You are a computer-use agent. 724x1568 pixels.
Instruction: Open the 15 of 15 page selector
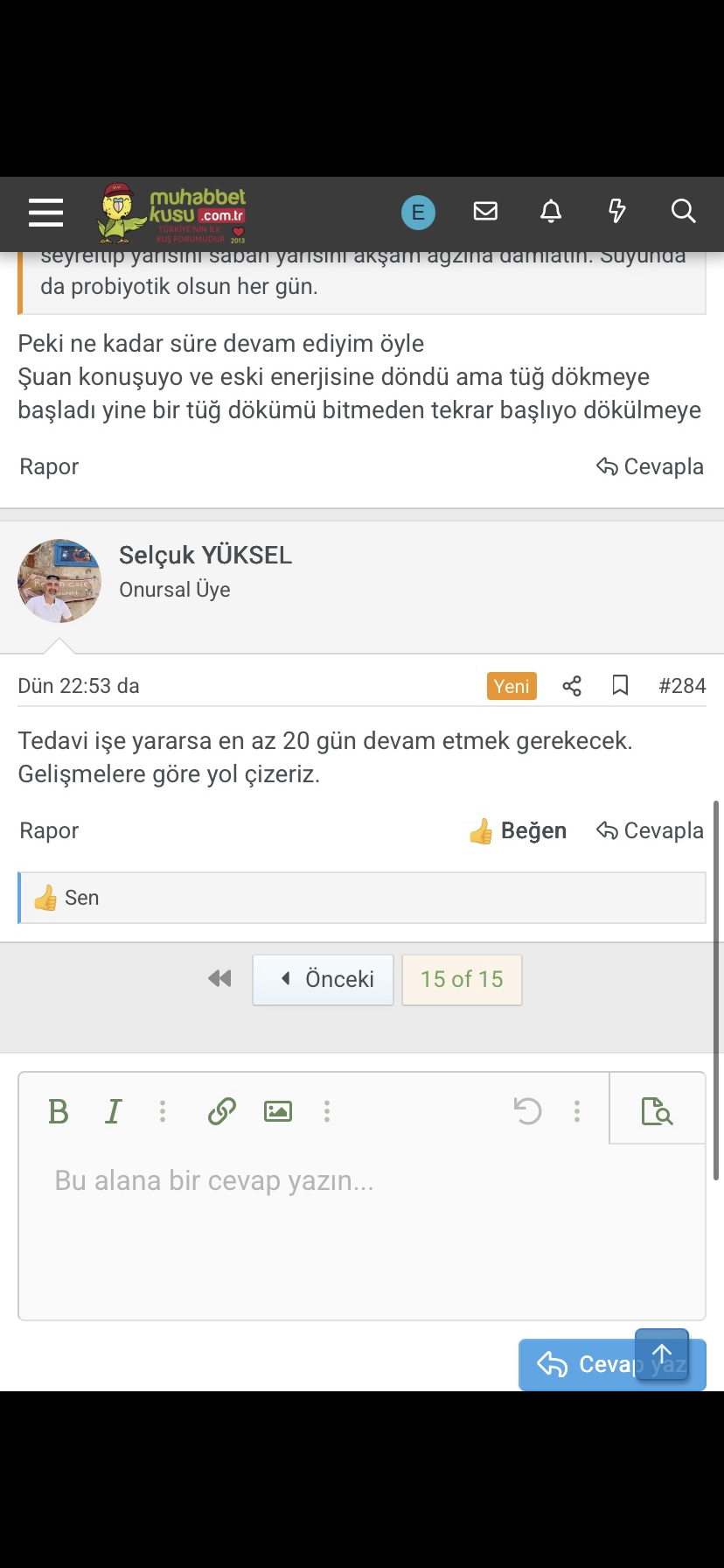point(462,979)
